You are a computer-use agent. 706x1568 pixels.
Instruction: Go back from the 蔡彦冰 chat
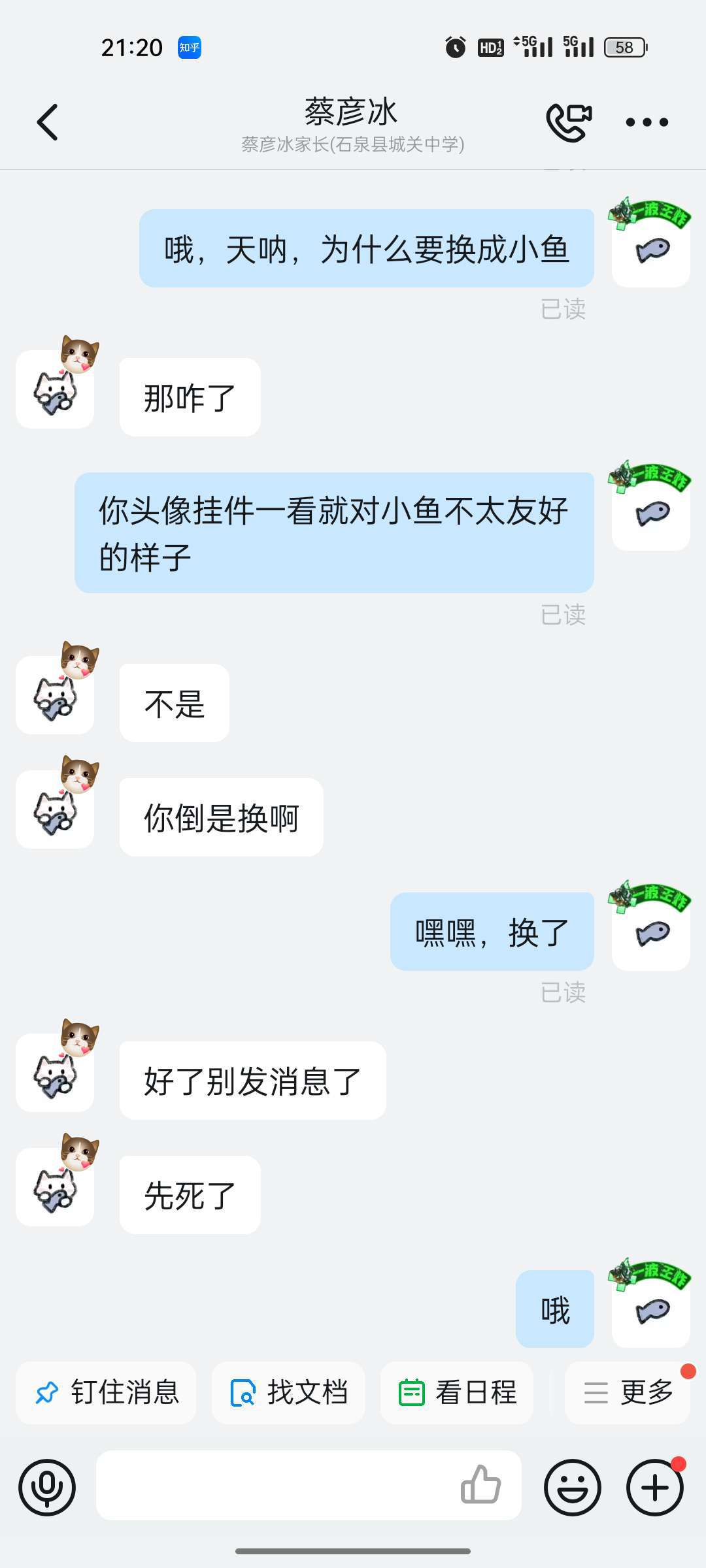coord(48,122)
